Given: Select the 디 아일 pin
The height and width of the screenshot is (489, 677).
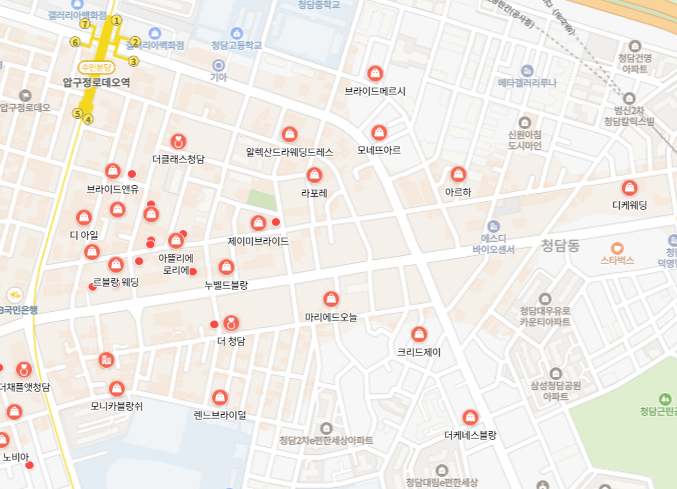Looking at the screenshot, I should tap(84, 217).
